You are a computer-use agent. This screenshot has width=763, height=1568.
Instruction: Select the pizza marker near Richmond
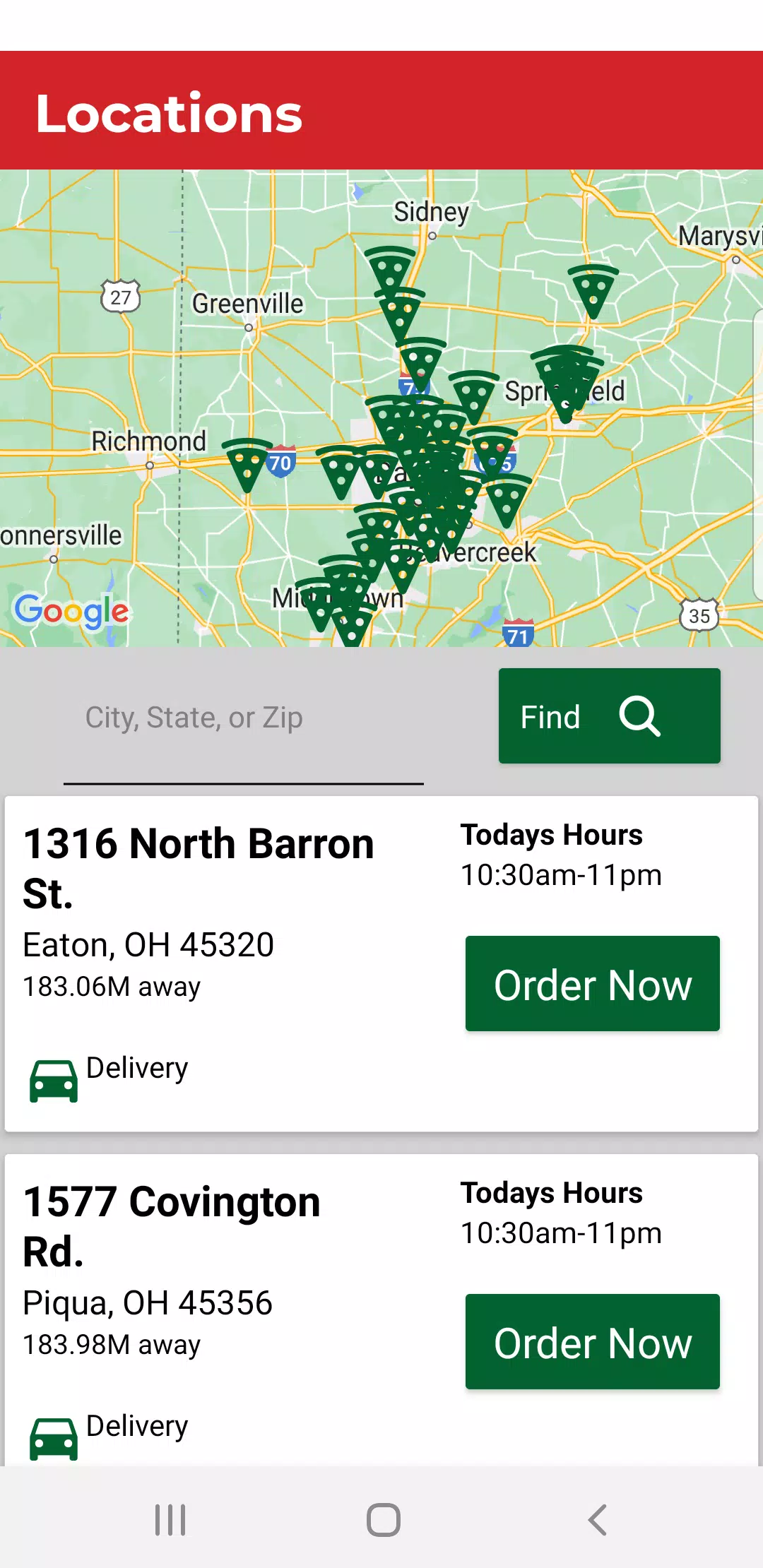pos(247,464)
